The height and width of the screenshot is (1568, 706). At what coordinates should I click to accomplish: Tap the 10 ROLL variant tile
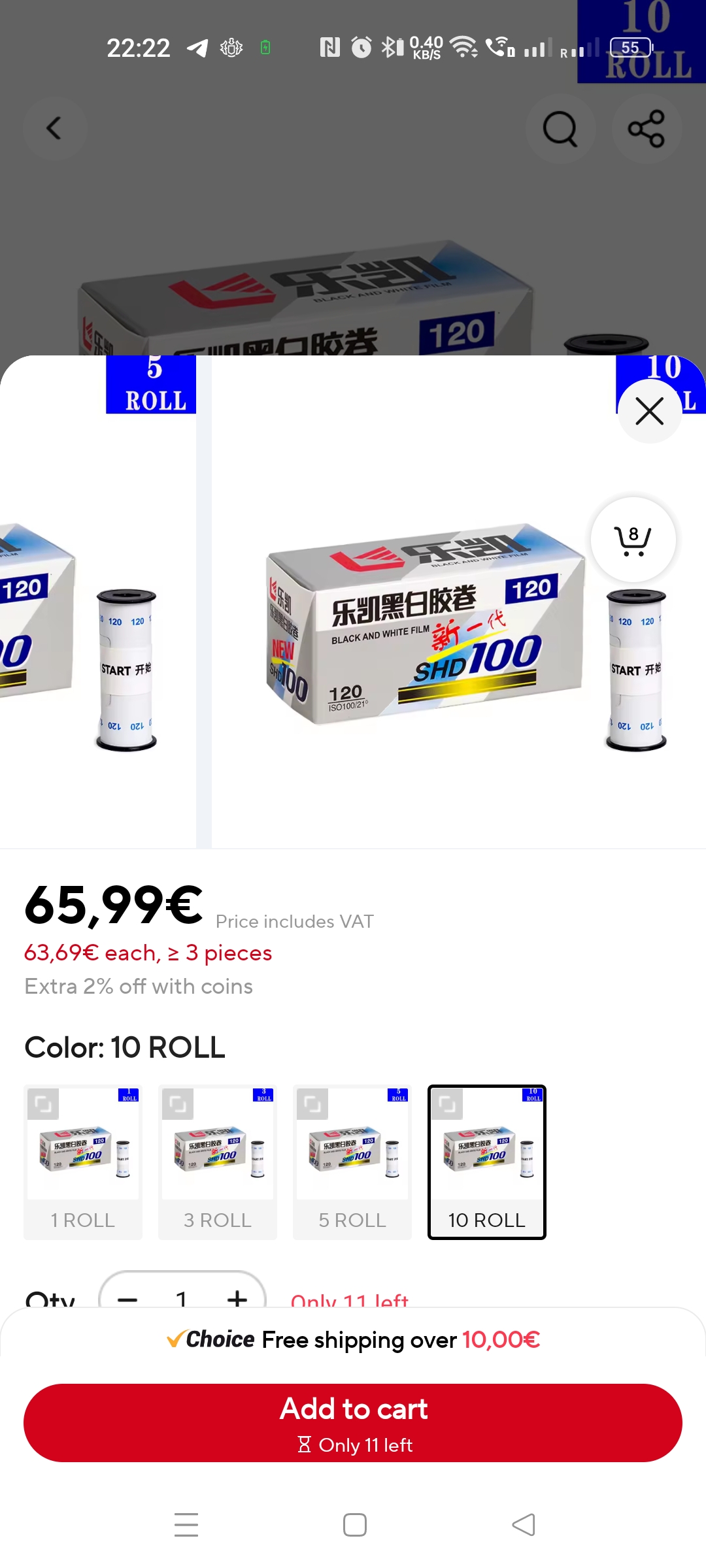[x=487, y=1162]
